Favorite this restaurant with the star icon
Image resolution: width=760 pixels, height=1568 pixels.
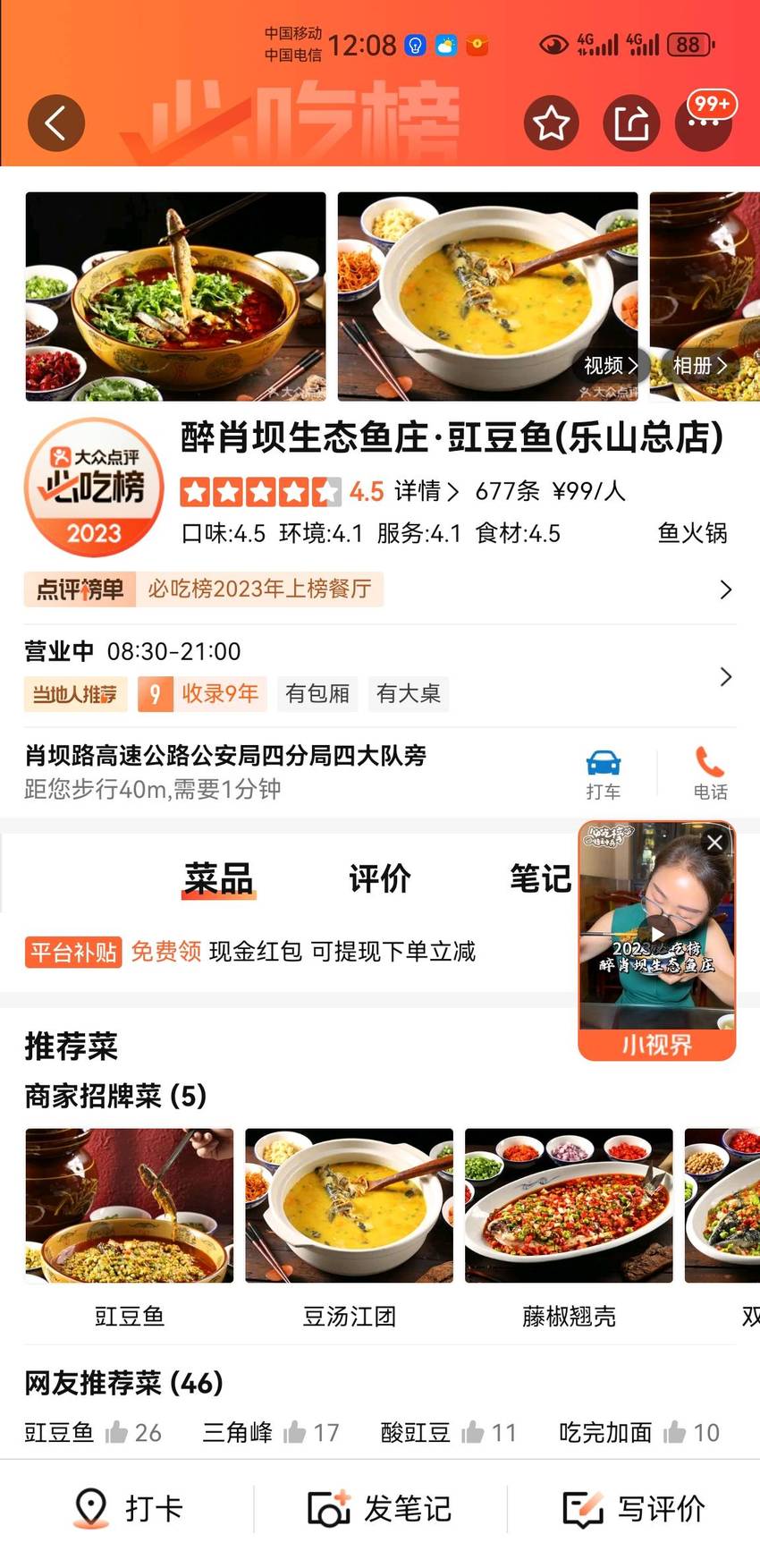click(551, 123)
